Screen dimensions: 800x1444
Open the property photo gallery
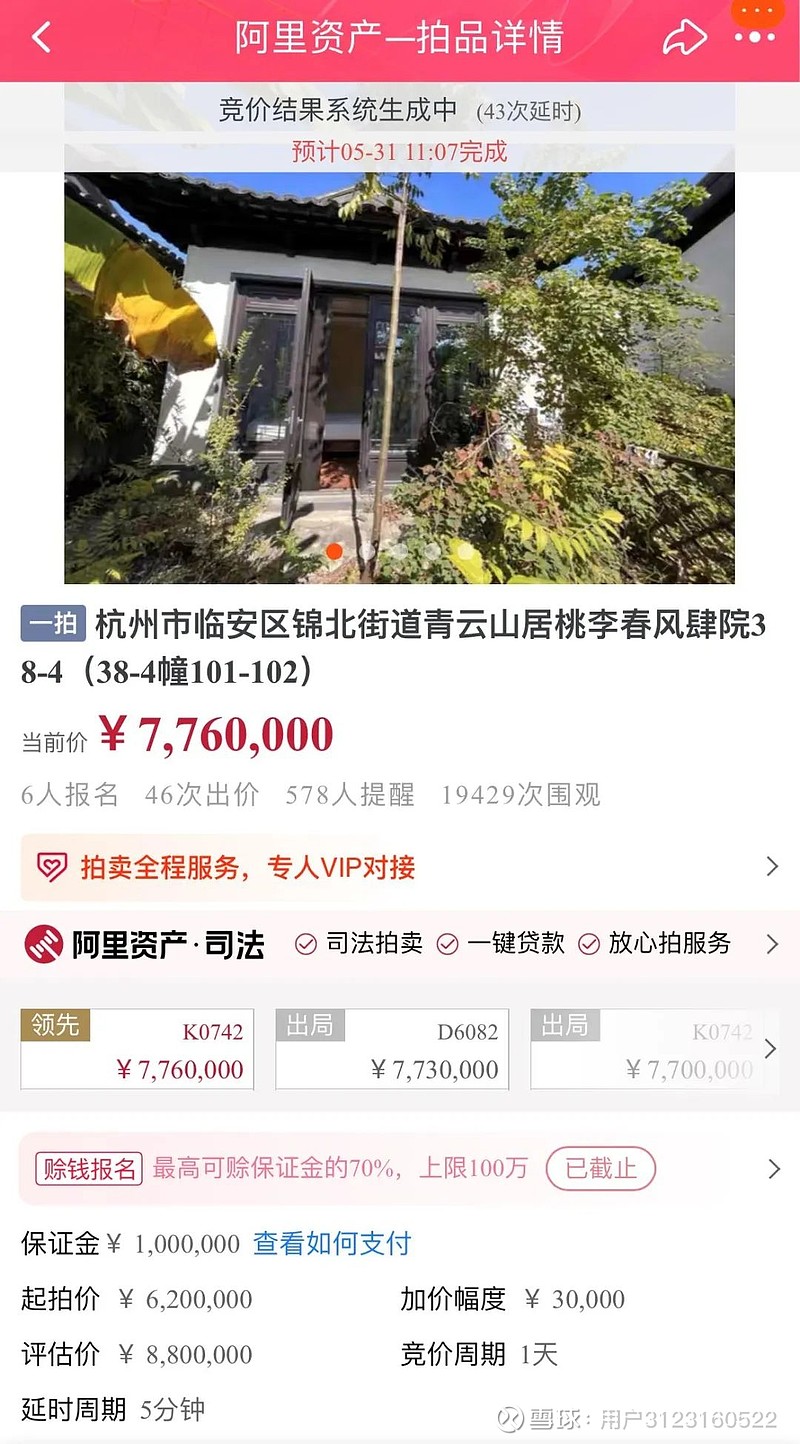(399, 378)
